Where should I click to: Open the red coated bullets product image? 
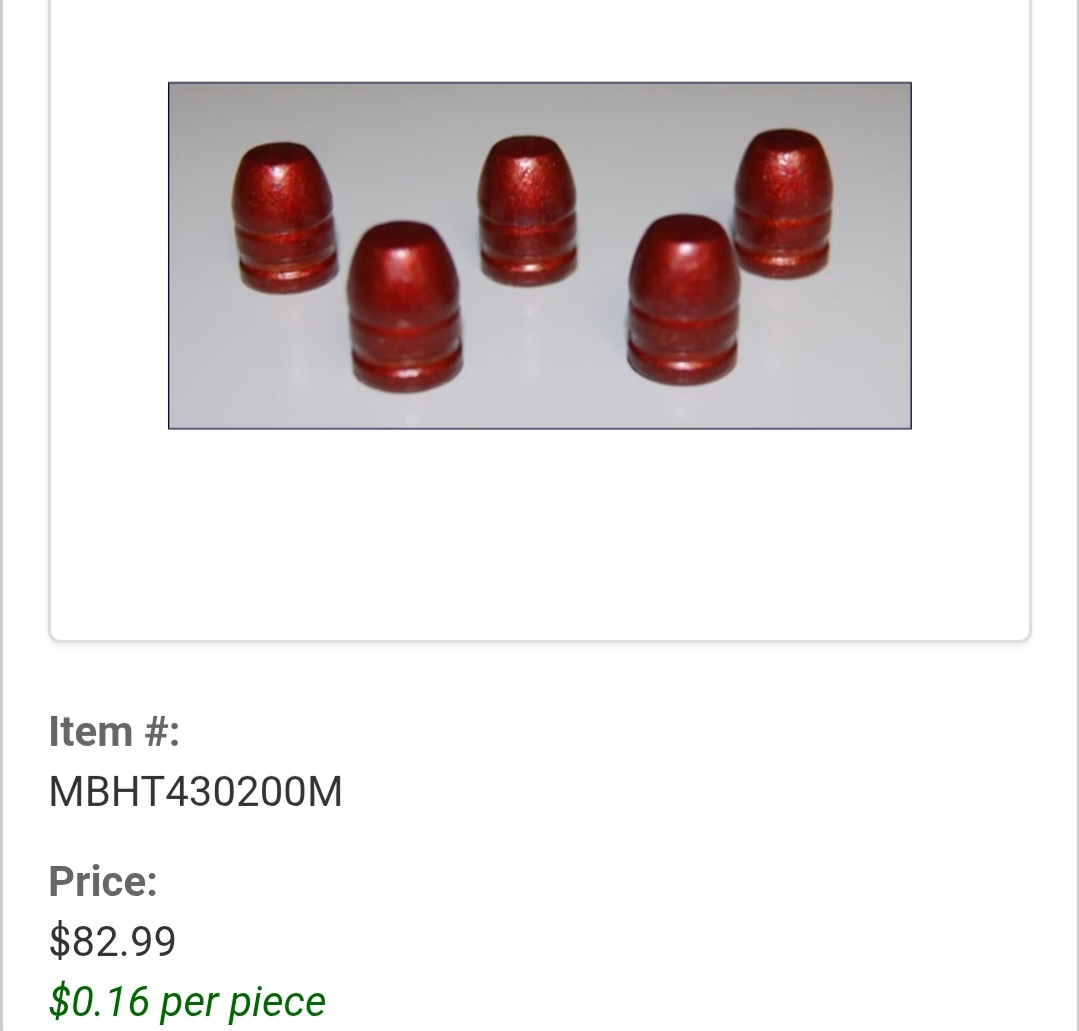[540, 255]
